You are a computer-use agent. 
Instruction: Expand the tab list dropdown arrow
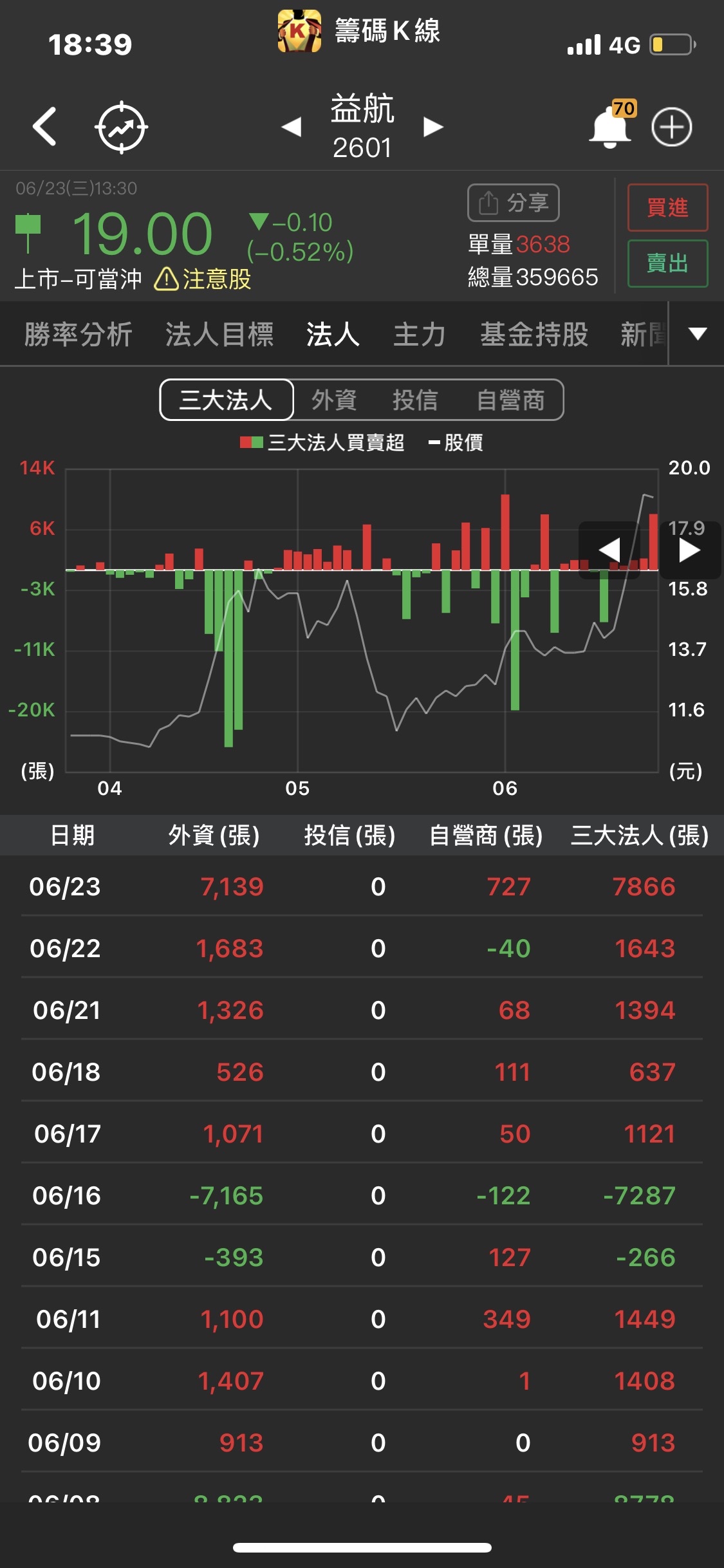pos(698,333)
